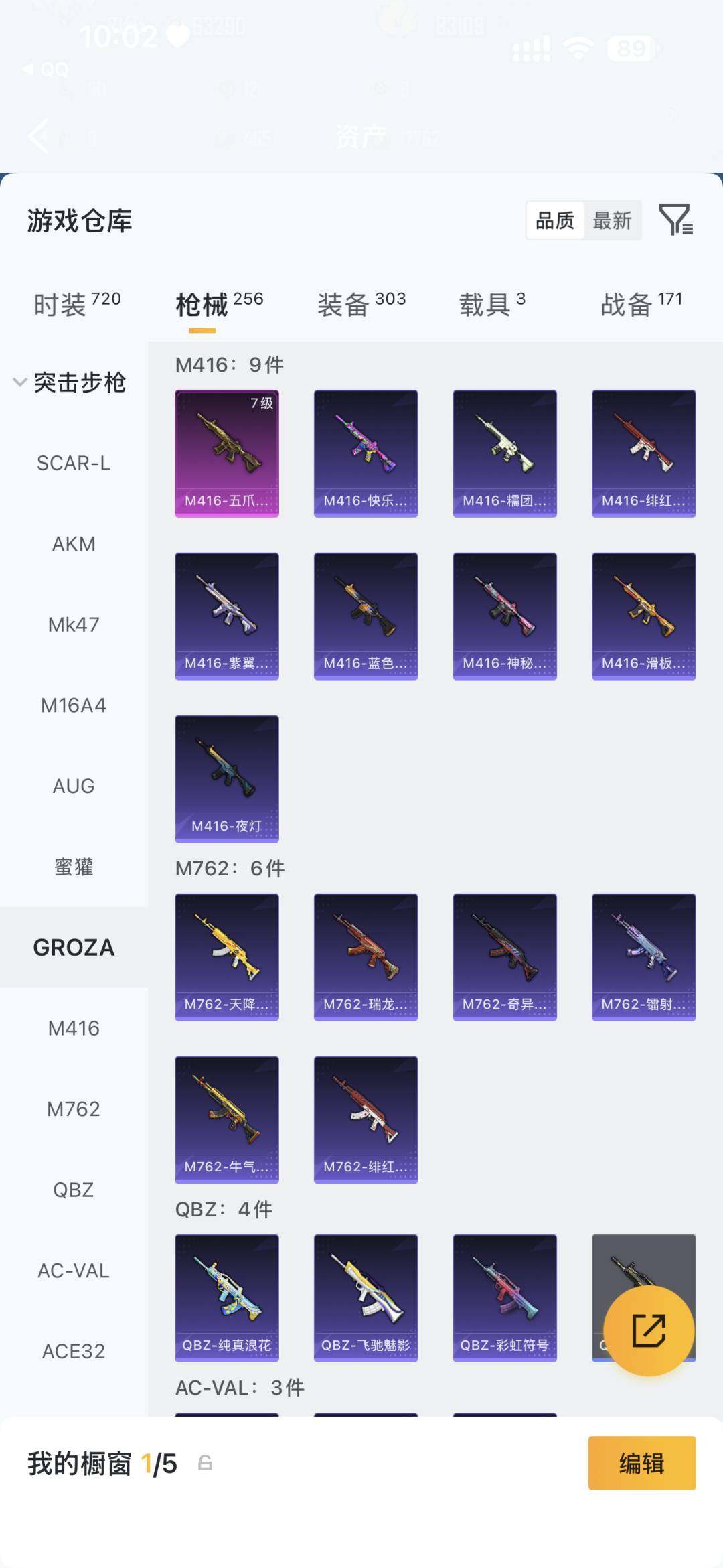Tap 编辑 to edit my showcase

pyautogui.click(x=641, y=1464)
